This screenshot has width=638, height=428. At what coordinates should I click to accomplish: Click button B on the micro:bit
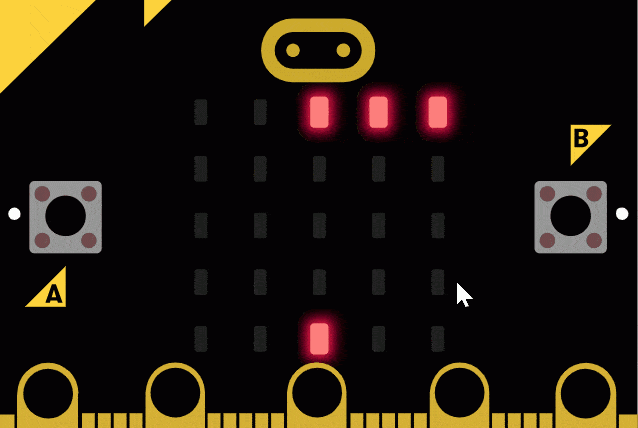click(570, 216)
